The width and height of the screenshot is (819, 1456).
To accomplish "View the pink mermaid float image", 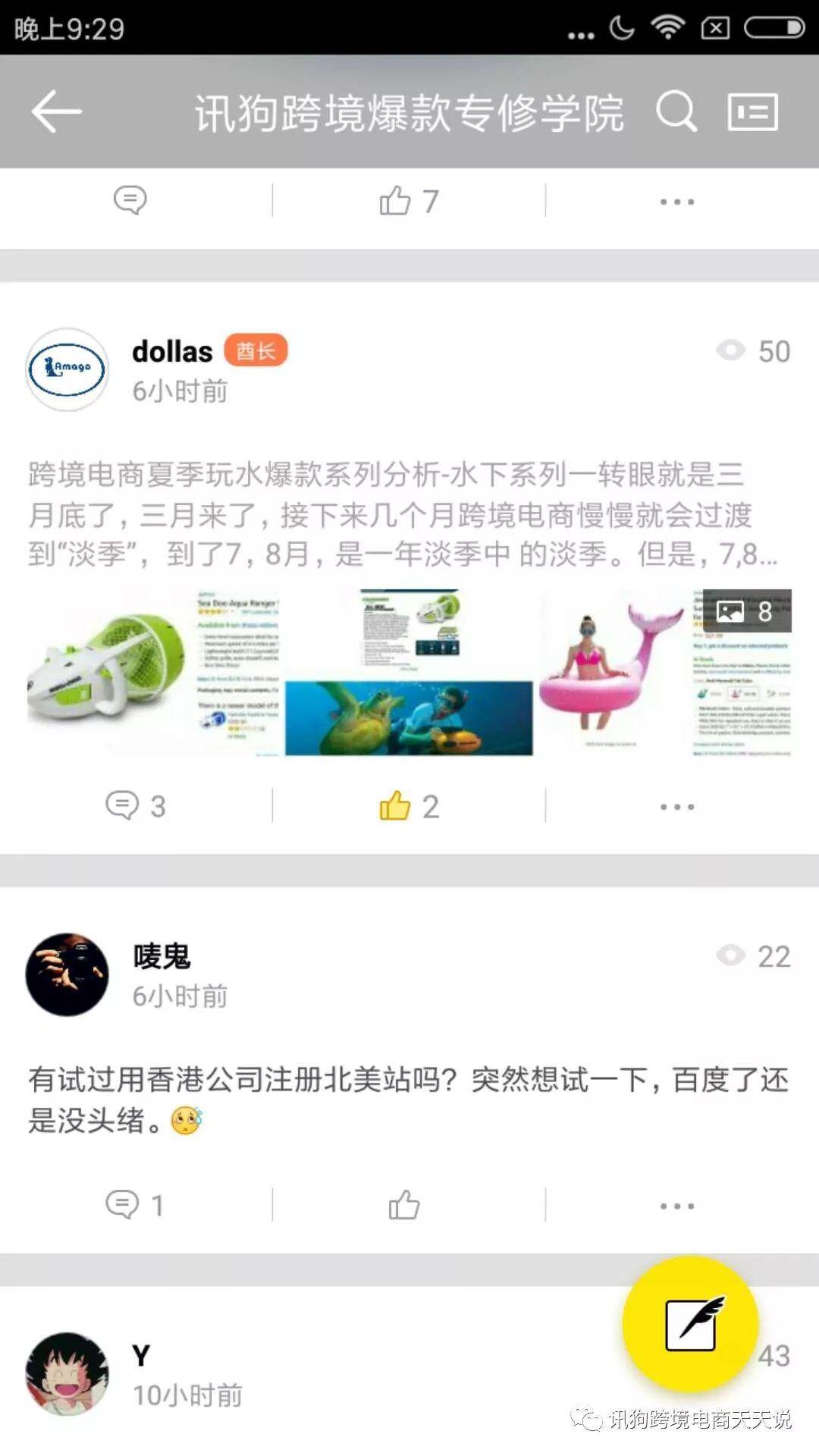I will [666, 672].
